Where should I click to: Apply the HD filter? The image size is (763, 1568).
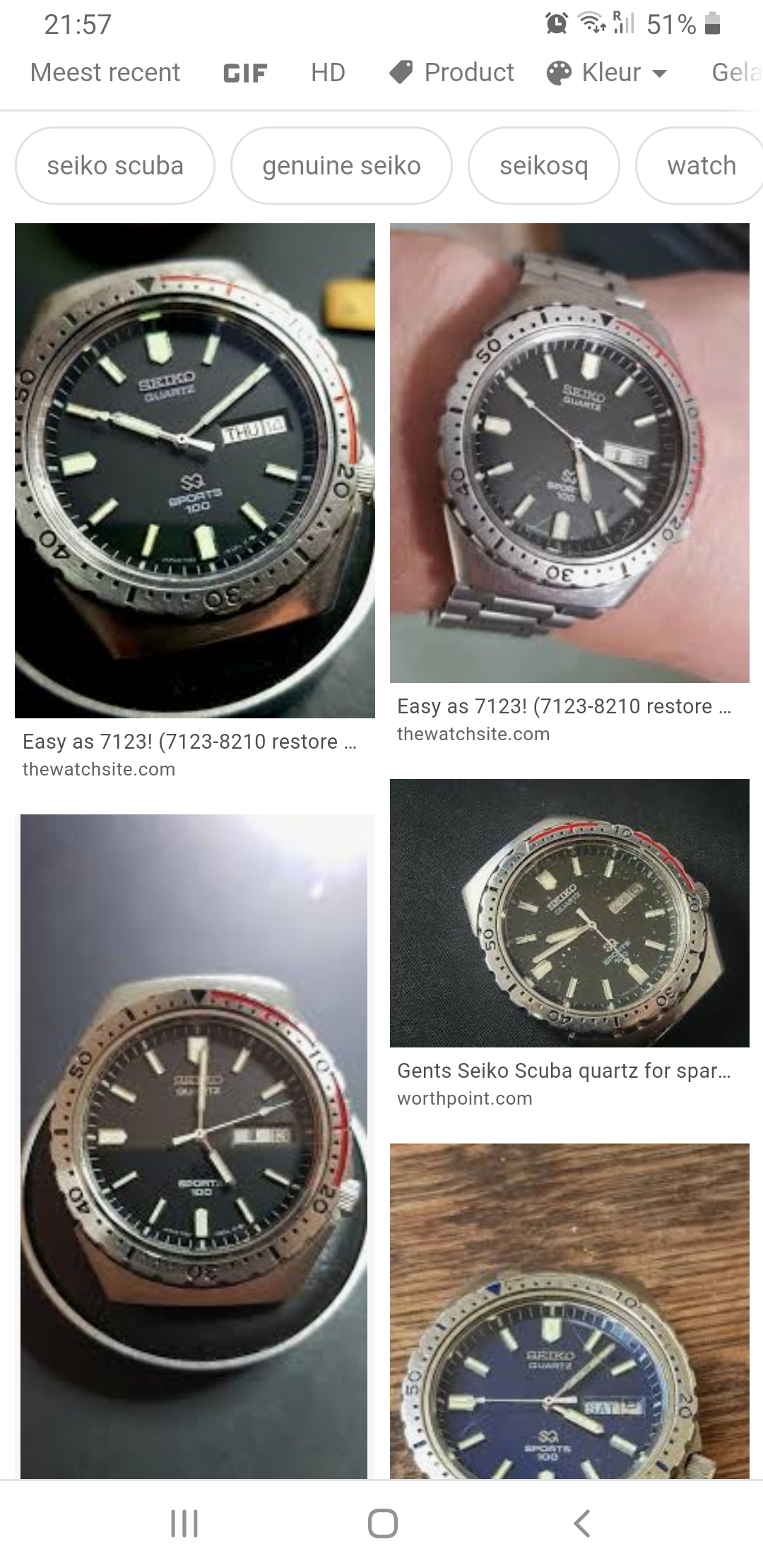point(328,73)
